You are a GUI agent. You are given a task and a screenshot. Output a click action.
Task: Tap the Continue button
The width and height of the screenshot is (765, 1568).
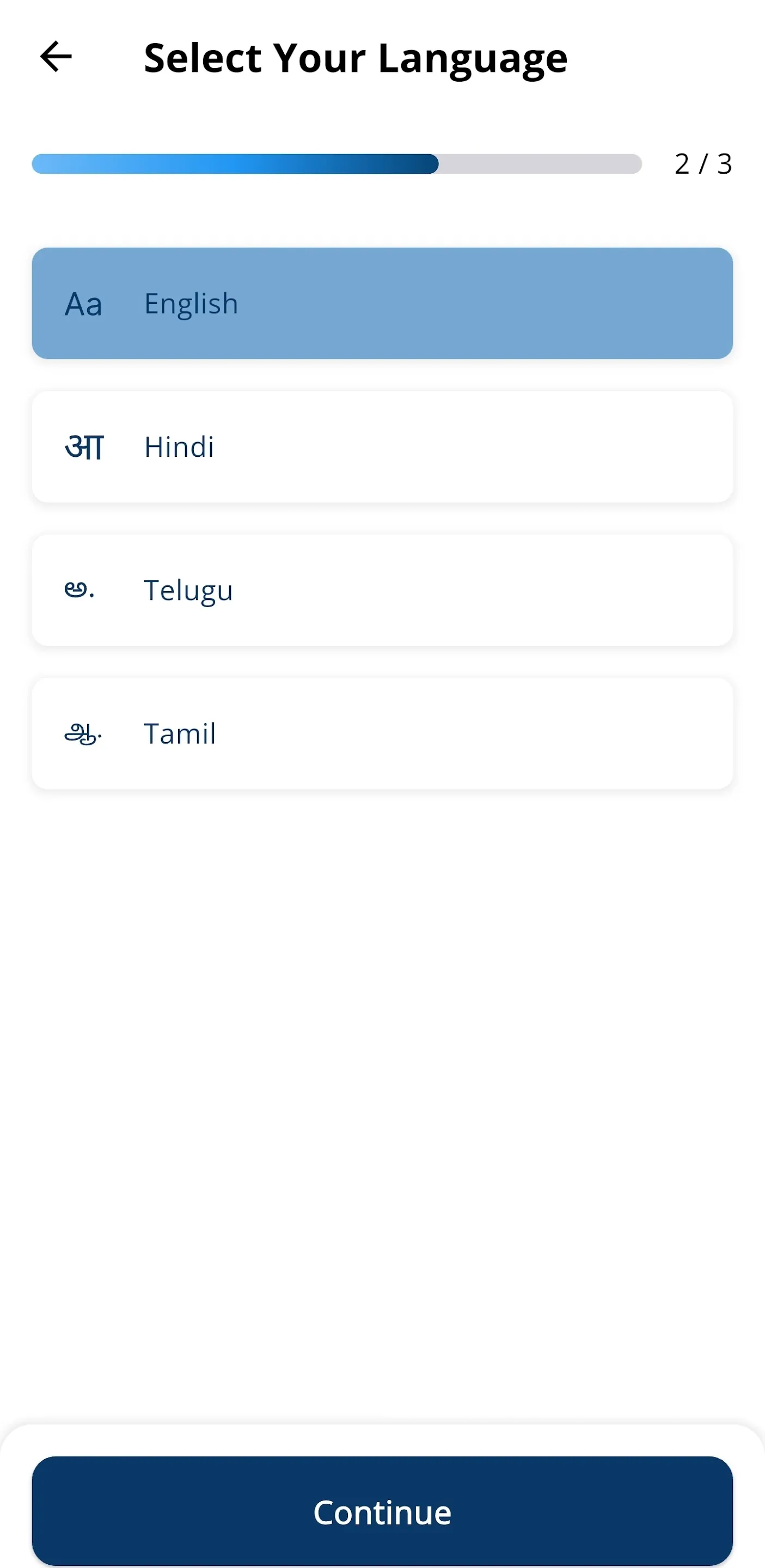click(382, 1512)
